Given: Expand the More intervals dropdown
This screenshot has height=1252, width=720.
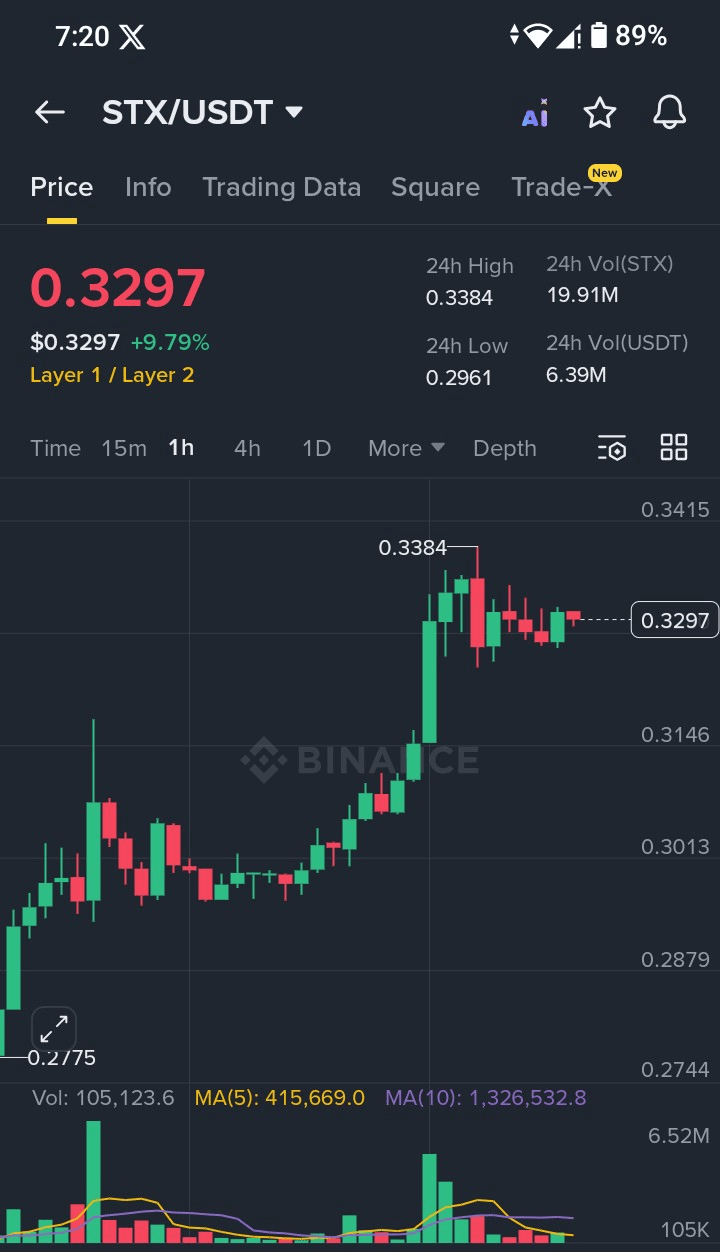Looking at the screenshot, I should click(x=406, y=448).
